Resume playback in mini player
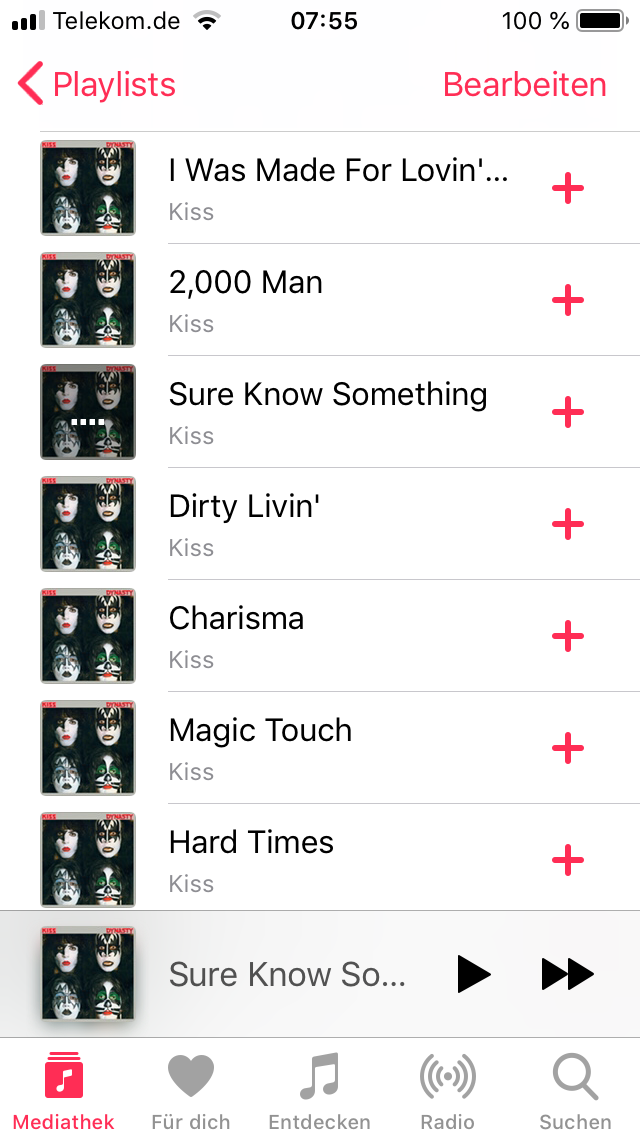This screenshot has height=1136, width=640. 473,974
